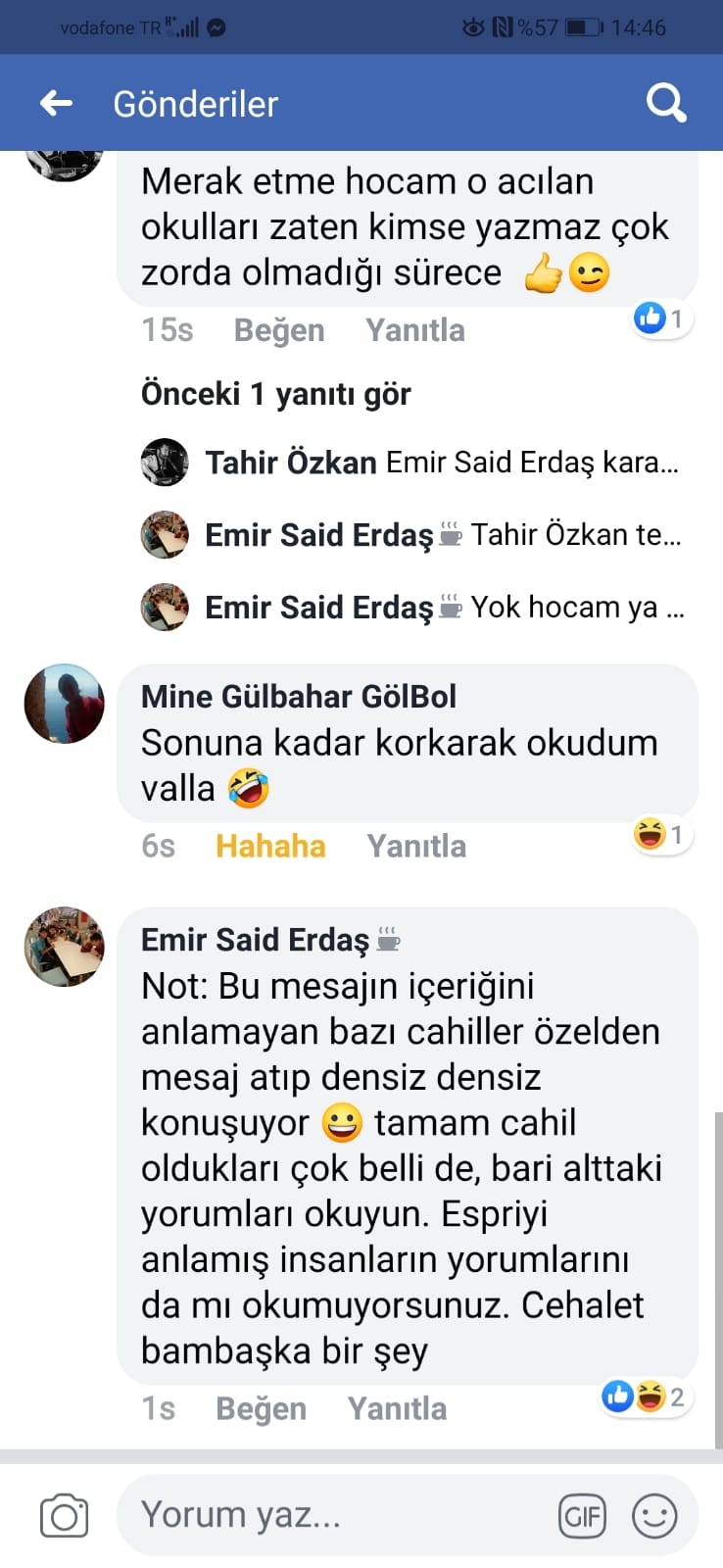Tap the like reaction count on first comment
The height and width of the screenshot is (1568, 723).
(x=661, y=318)
